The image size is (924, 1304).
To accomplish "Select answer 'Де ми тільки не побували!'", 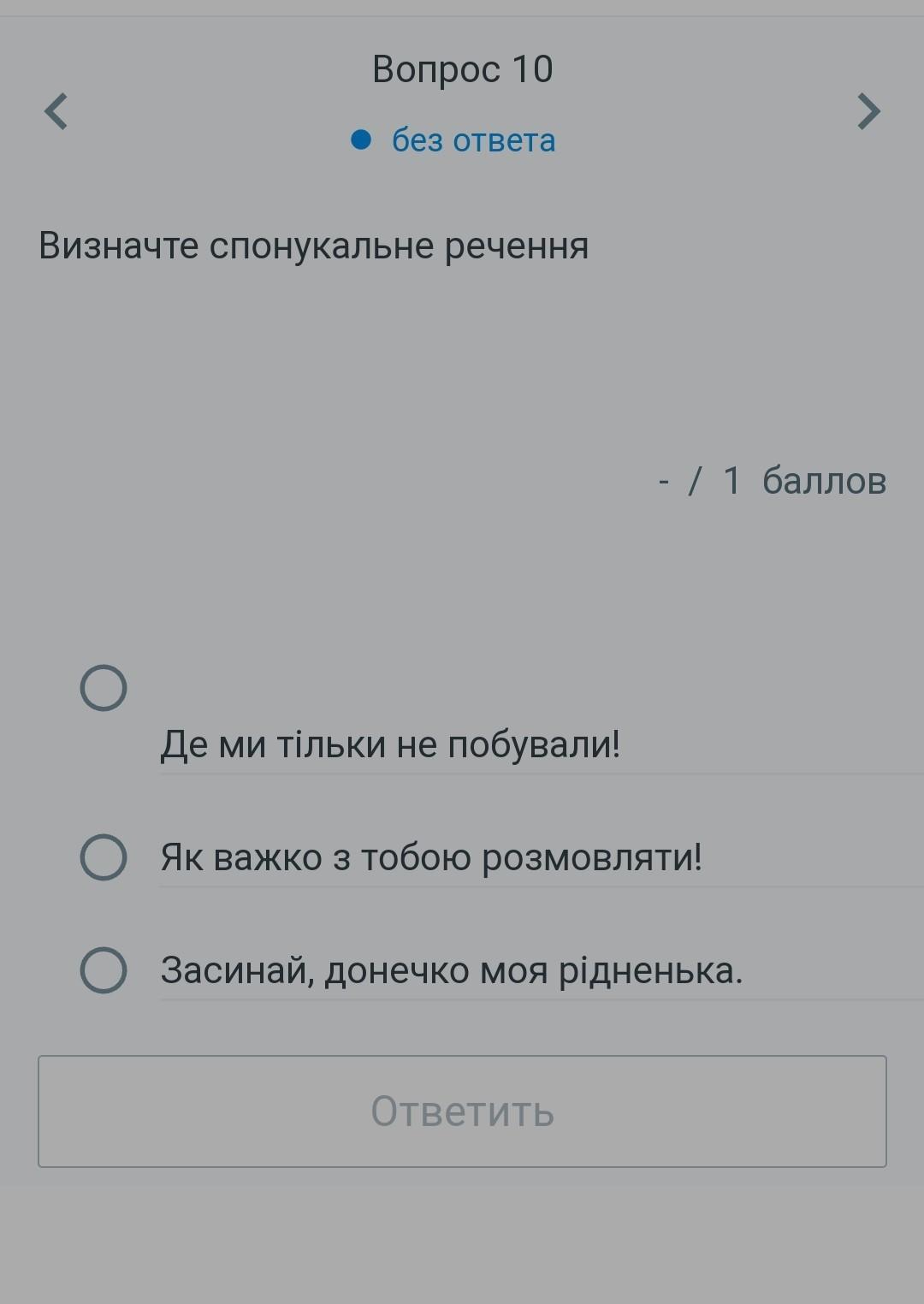I will pos(104,688).
